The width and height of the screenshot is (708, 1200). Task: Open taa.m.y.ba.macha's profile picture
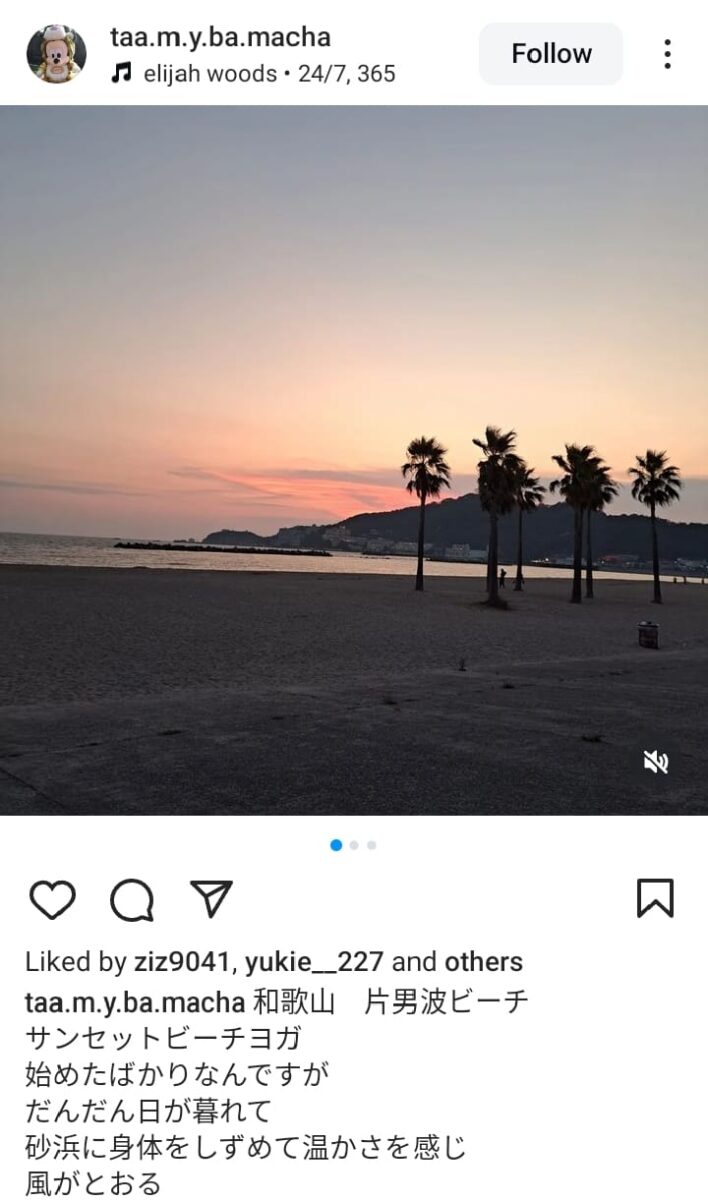pyautogui.click(x=56, y=54)
